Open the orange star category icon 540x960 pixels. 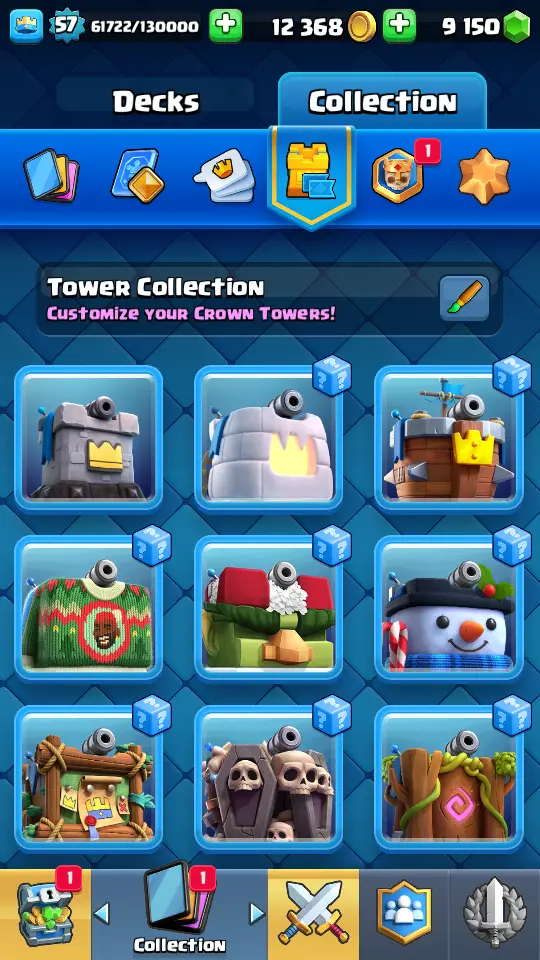coord(484,176)
